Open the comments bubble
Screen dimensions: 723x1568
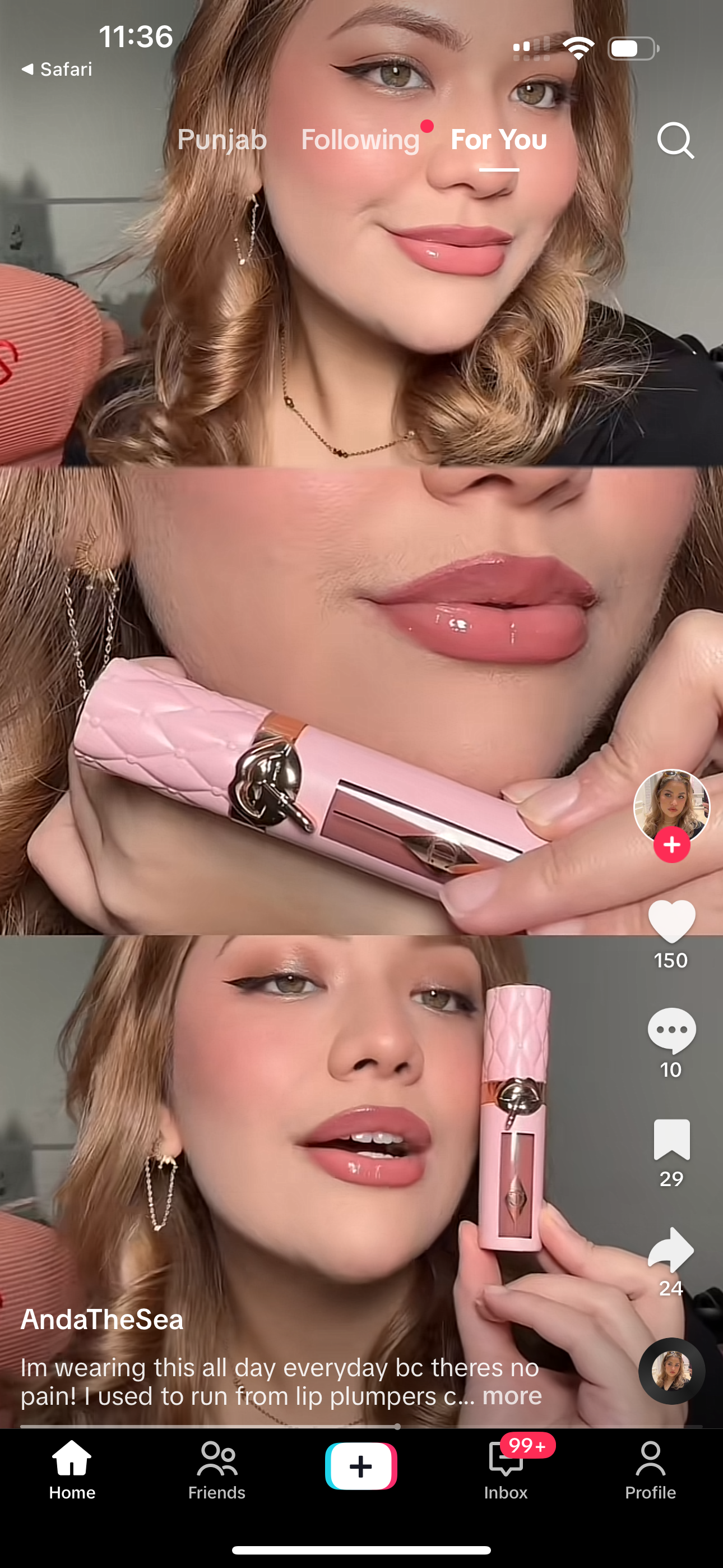(671, 1030)
